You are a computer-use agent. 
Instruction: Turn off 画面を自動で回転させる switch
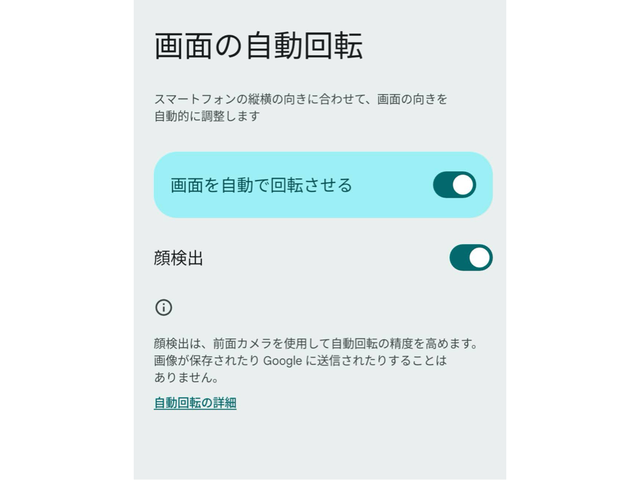(454, 185)
